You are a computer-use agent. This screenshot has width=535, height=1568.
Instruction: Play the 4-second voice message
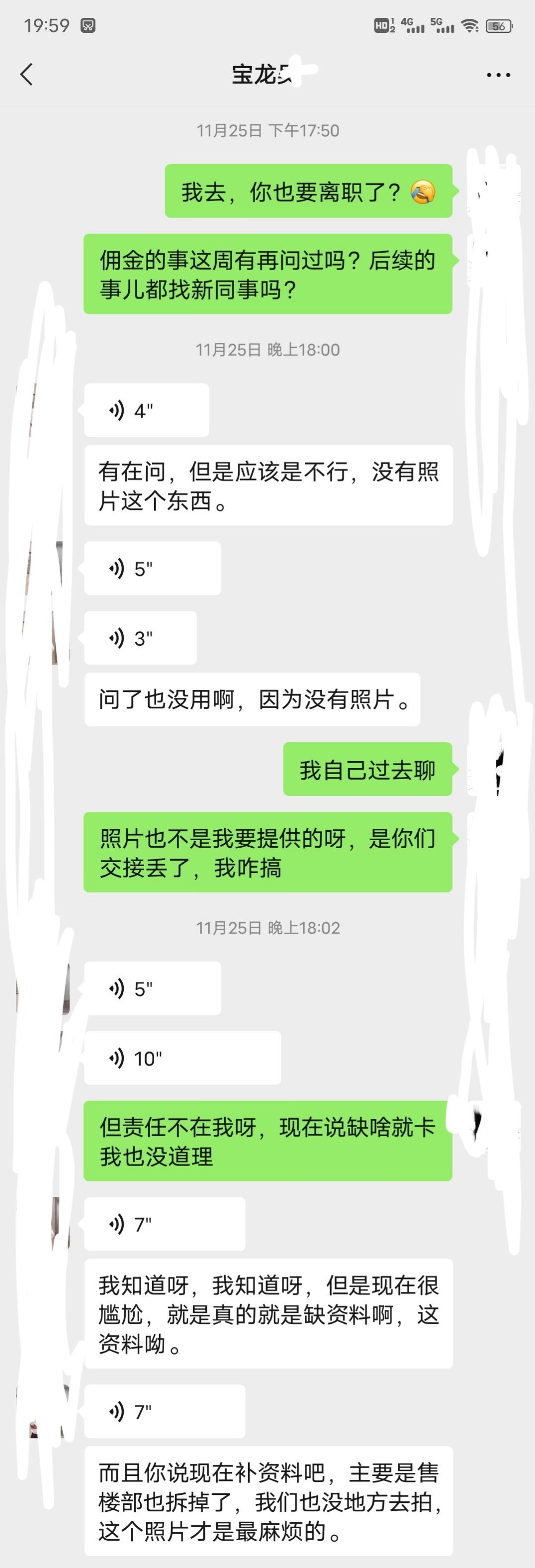[x=146, y=410]
